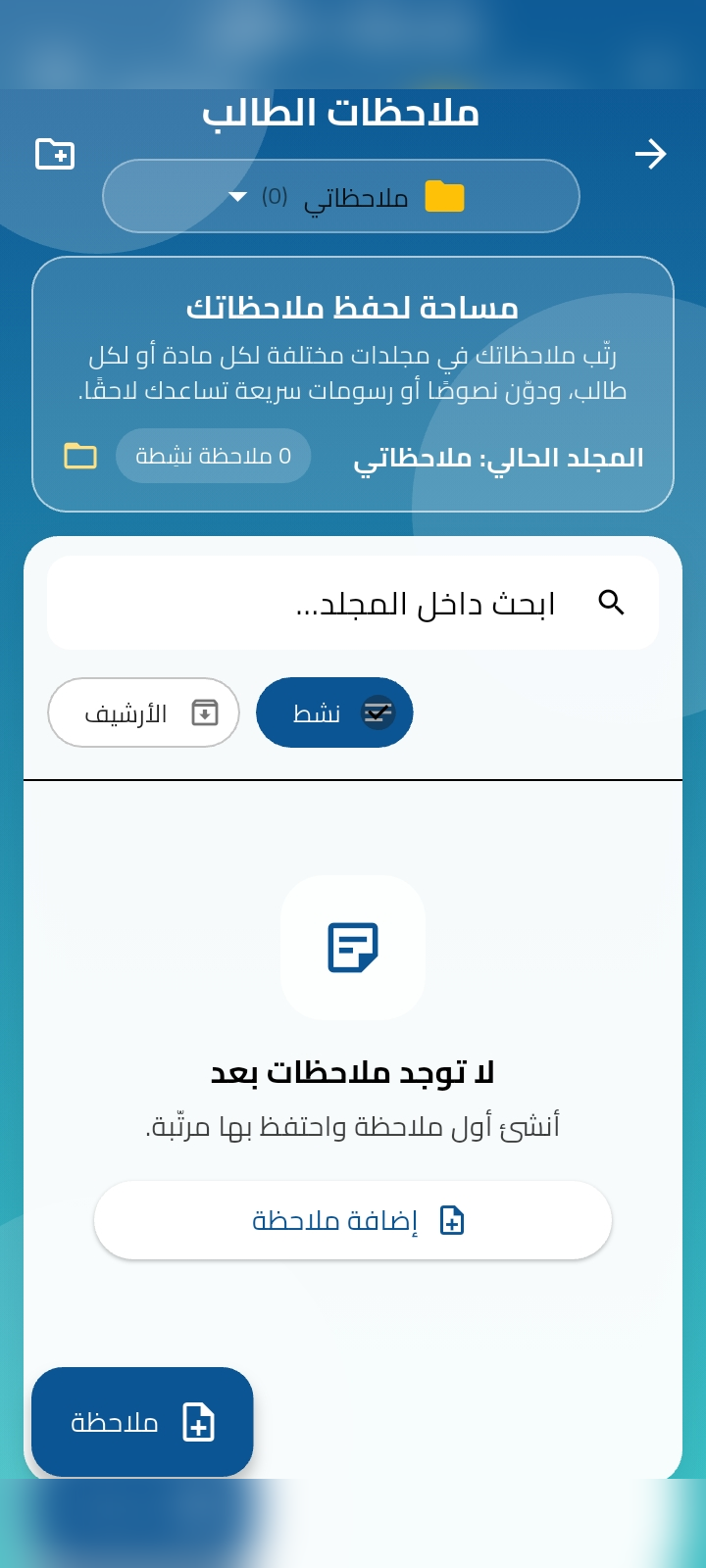
Task: Select the نشط filter chip
Action: (334, 712)
